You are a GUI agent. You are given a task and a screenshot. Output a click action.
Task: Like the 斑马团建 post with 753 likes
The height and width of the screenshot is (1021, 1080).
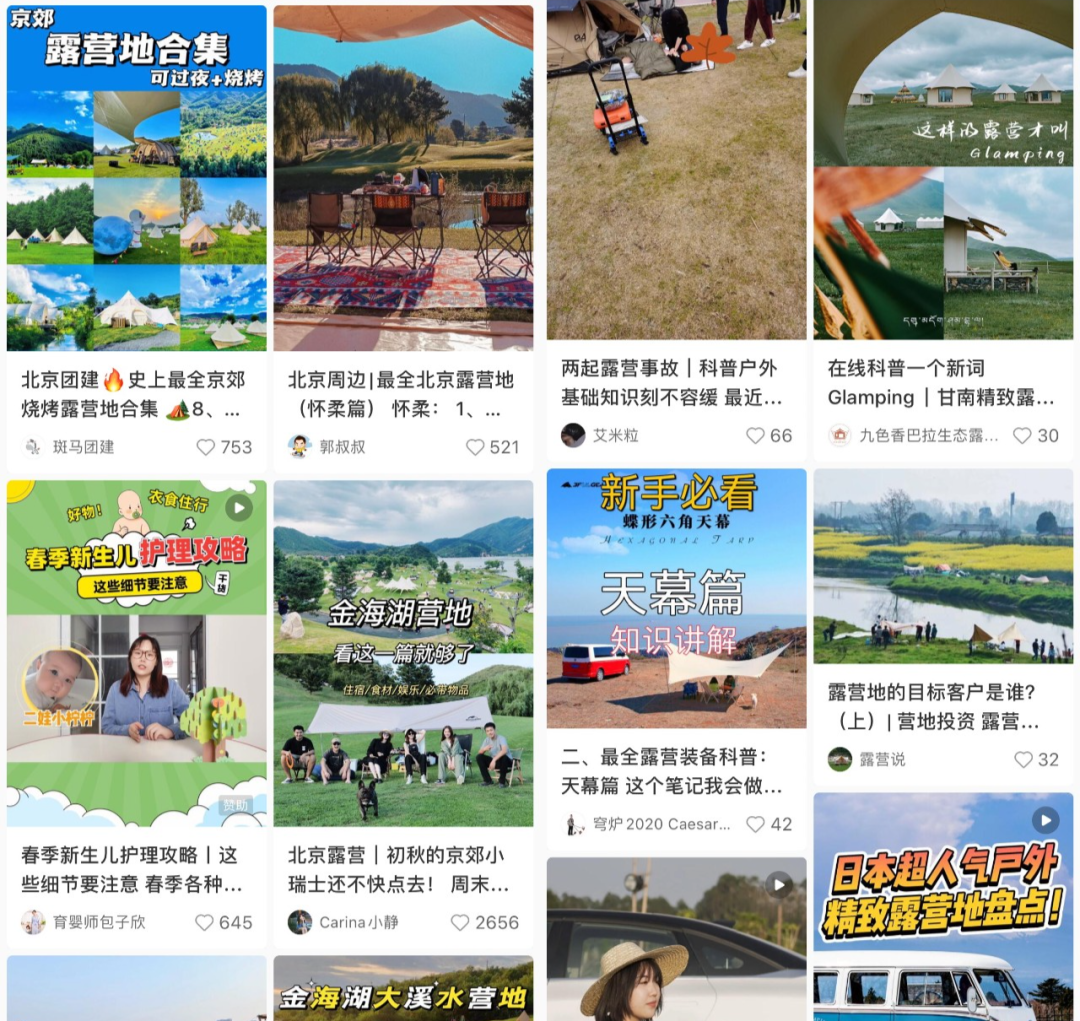tap(206, 447)
